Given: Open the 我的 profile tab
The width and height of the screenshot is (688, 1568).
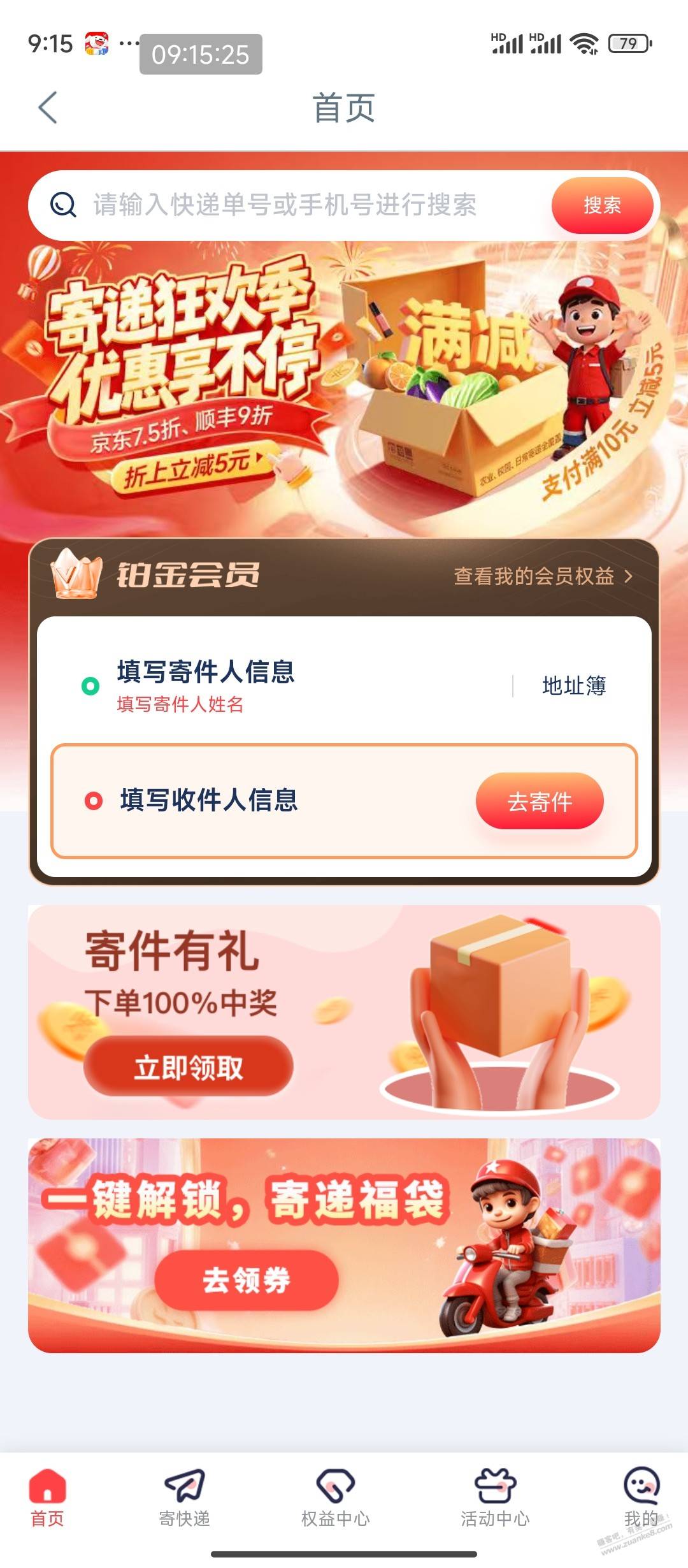Looking at the screenshot, I should [641, 1497].
